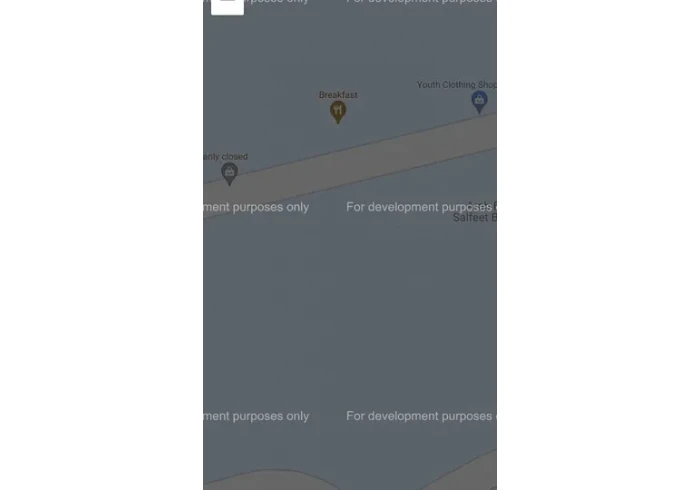Open the Breakfast restaurant map pin
This screenshot has width=700, height=490.
coord(338,110)
